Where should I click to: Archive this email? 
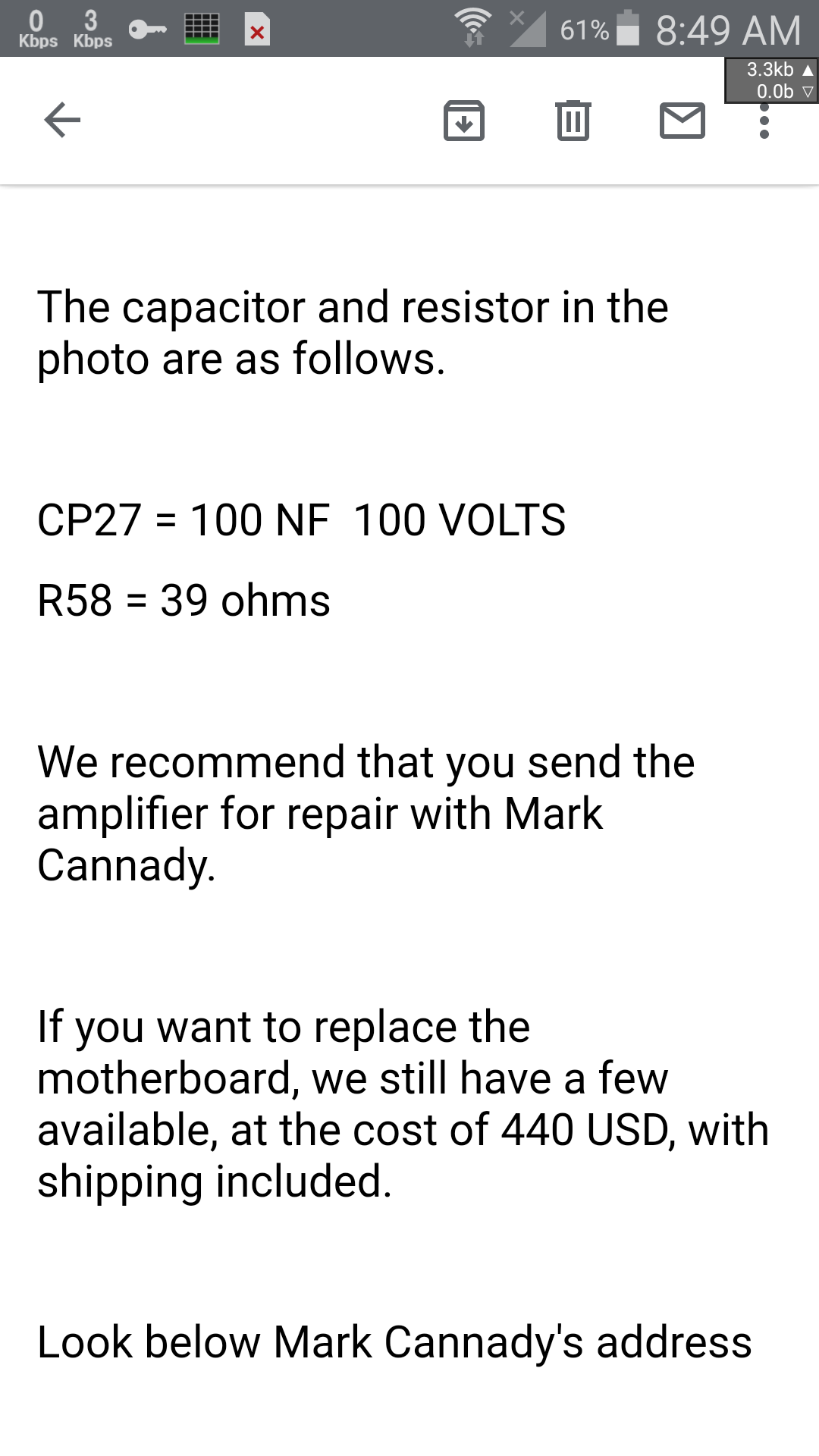(463, 120)
